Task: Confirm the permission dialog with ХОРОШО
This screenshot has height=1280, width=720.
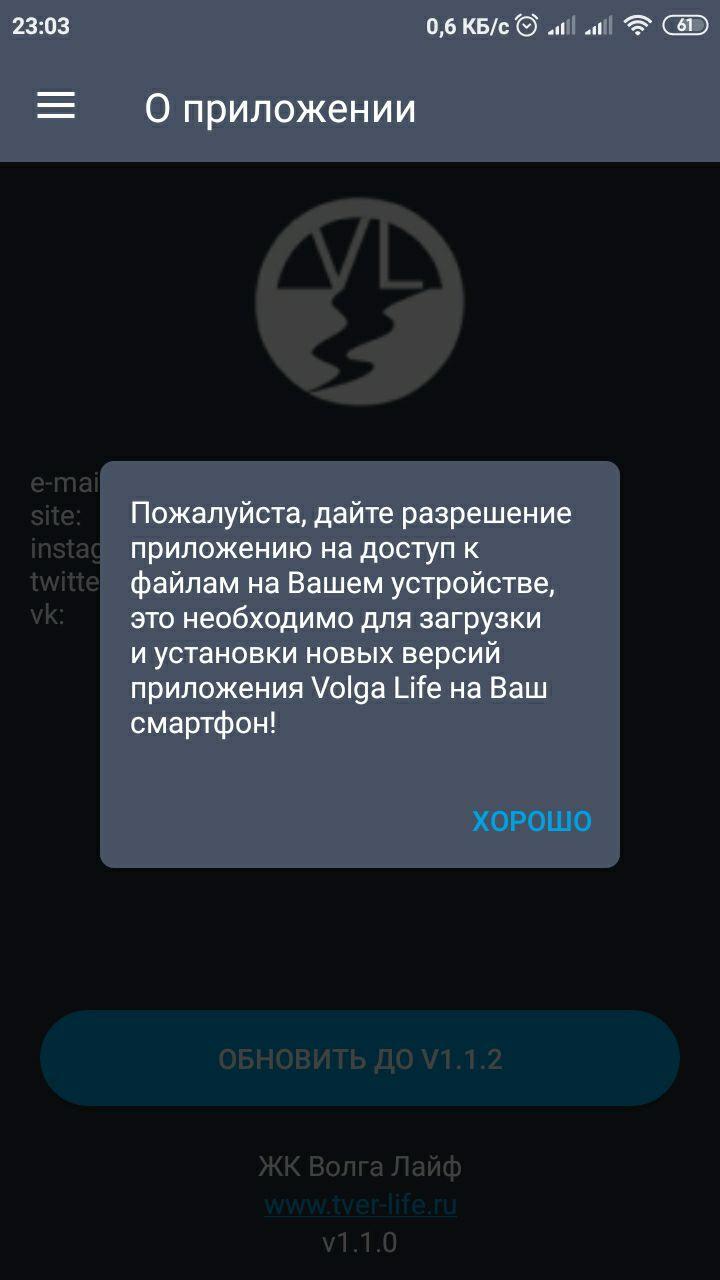Action: (x=532, y=821)
